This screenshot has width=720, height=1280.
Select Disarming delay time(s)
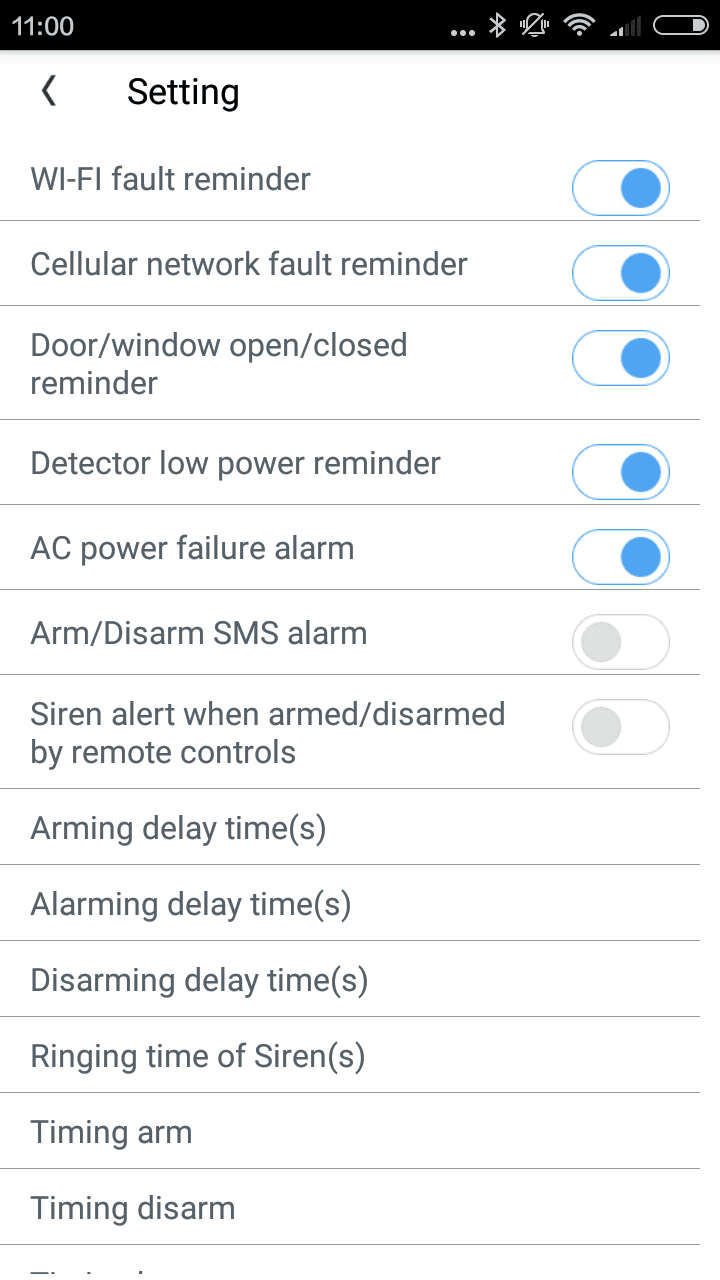(350, 980)
